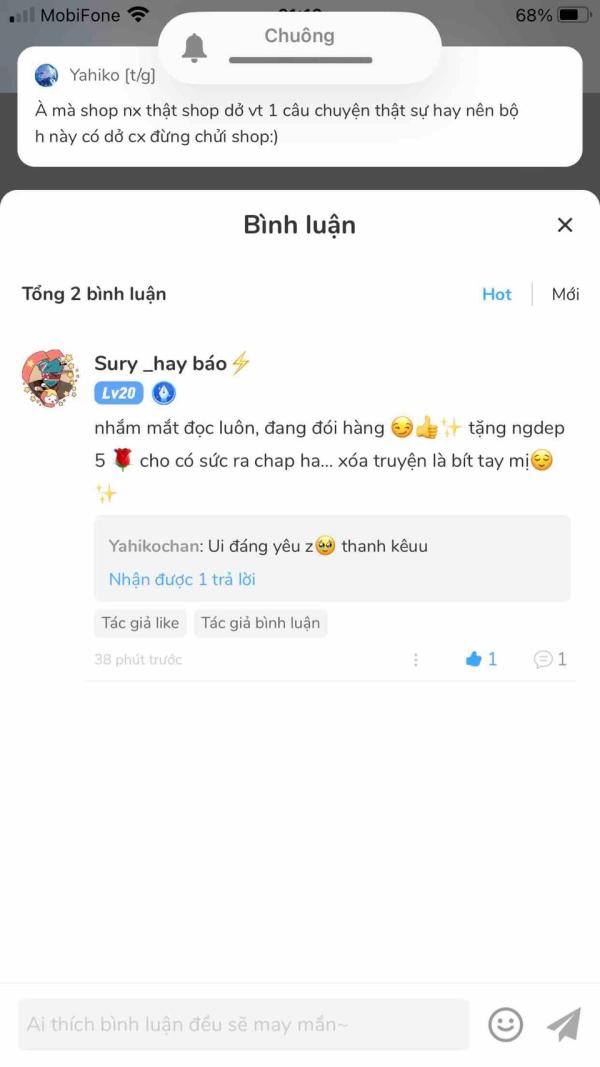Switch to the Mới comments tab
The width and height of the screenshot is (600, 1067).
coord(565,294)
